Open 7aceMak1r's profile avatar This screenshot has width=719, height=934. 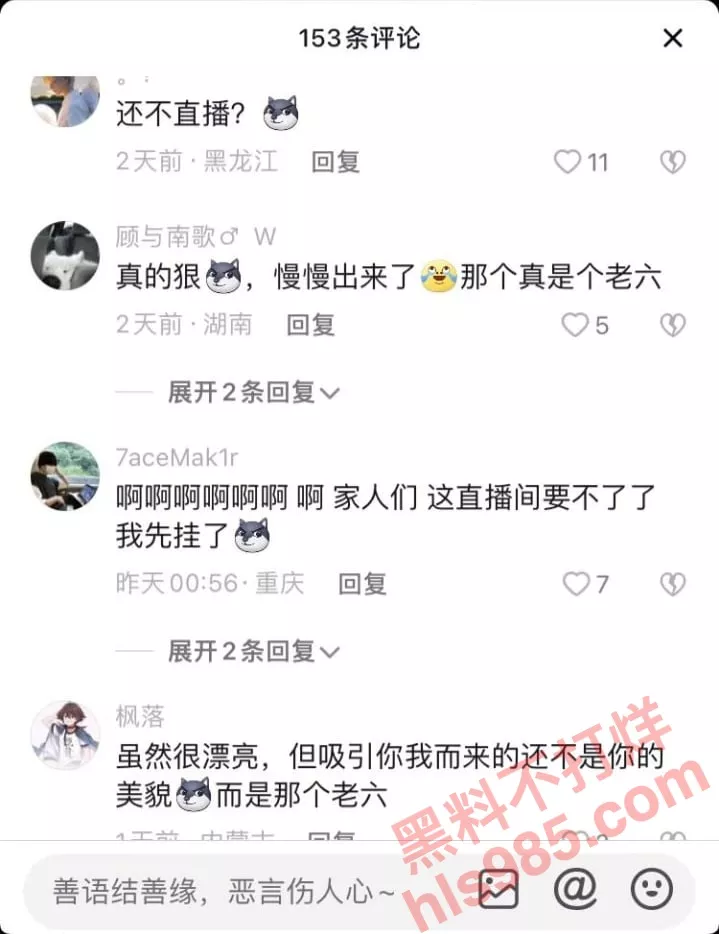pyautogui.click(x=66, y=475)
